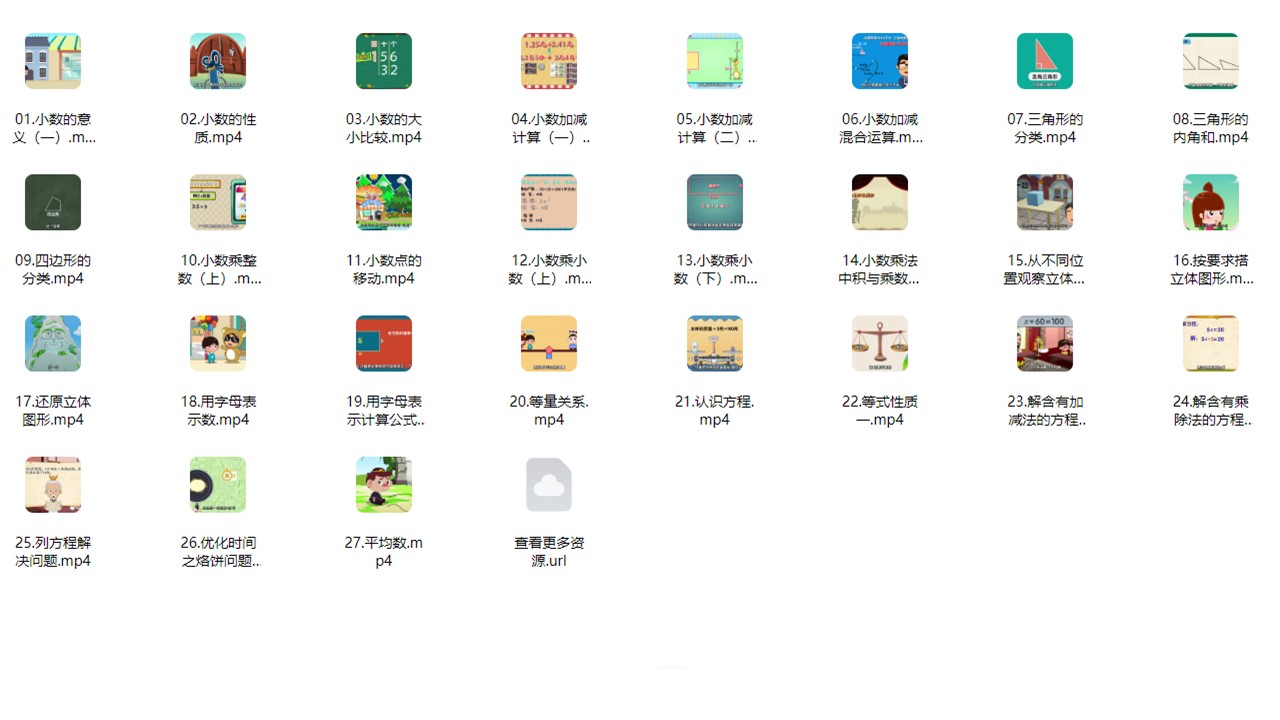Open 17.还原立体图形.mp4

click(x=53, y=344)
